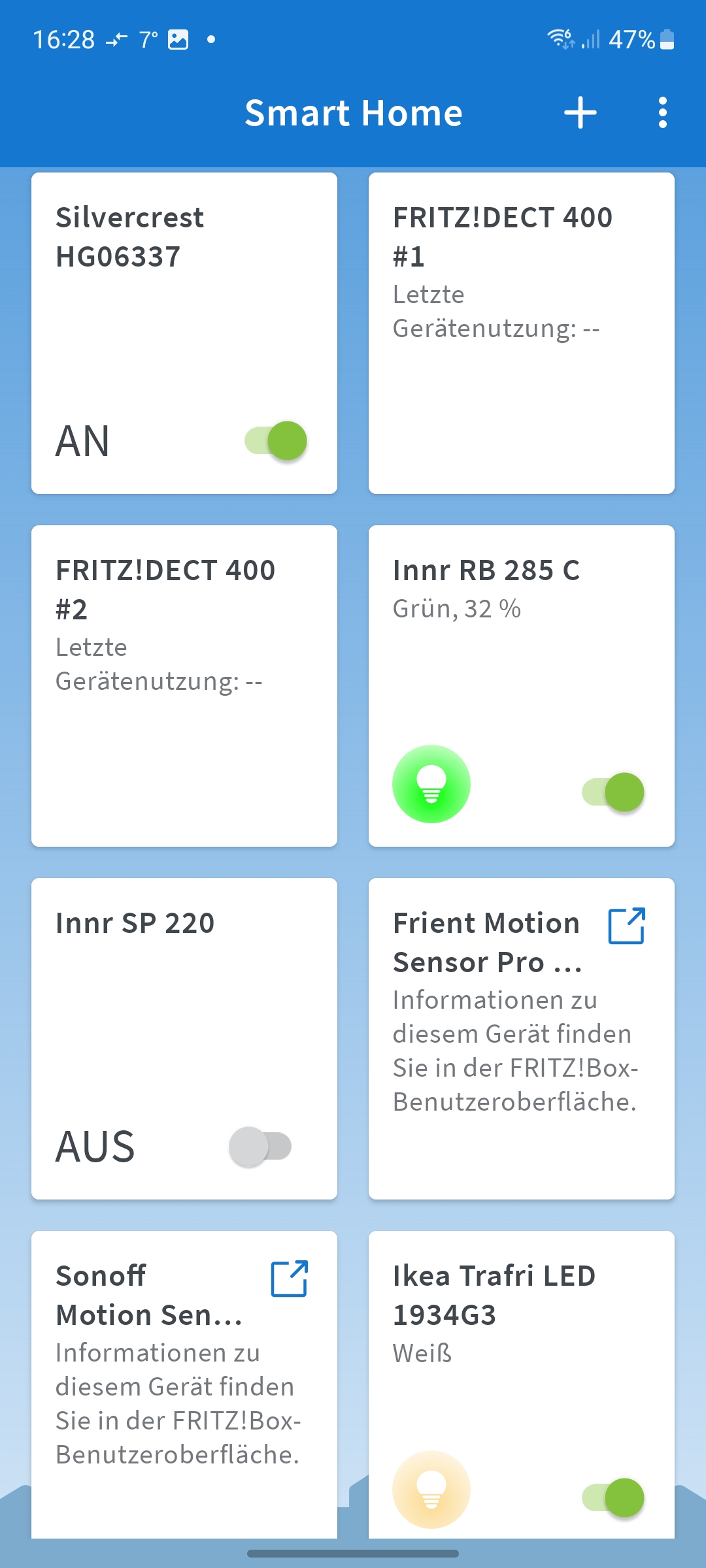
Task: Tap the Wi-Fi status icon in the status bar
Action: coord(559,39)
